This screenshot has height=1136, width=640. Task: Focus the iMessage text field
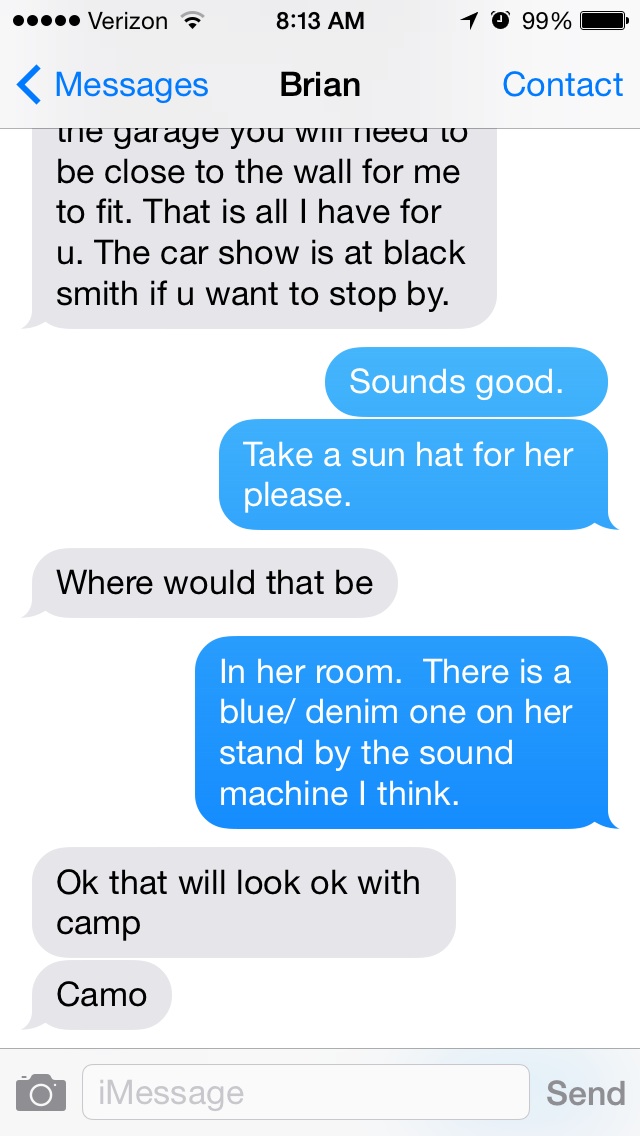click(x=305, y=1092)
